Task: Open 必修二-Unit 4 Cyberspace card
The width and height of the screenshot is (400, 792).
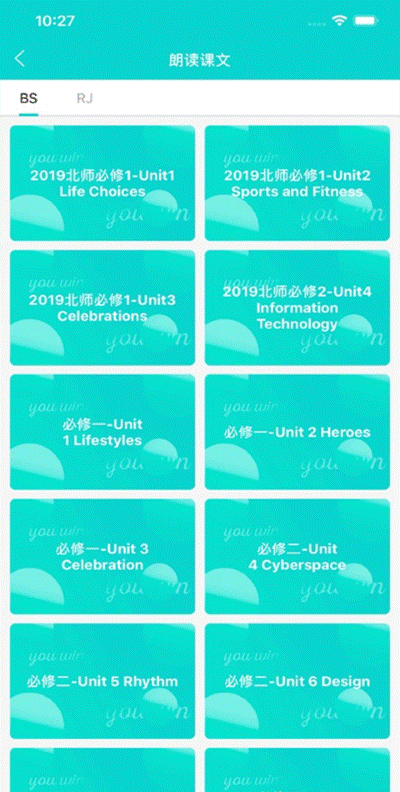Action: point(297,557)
